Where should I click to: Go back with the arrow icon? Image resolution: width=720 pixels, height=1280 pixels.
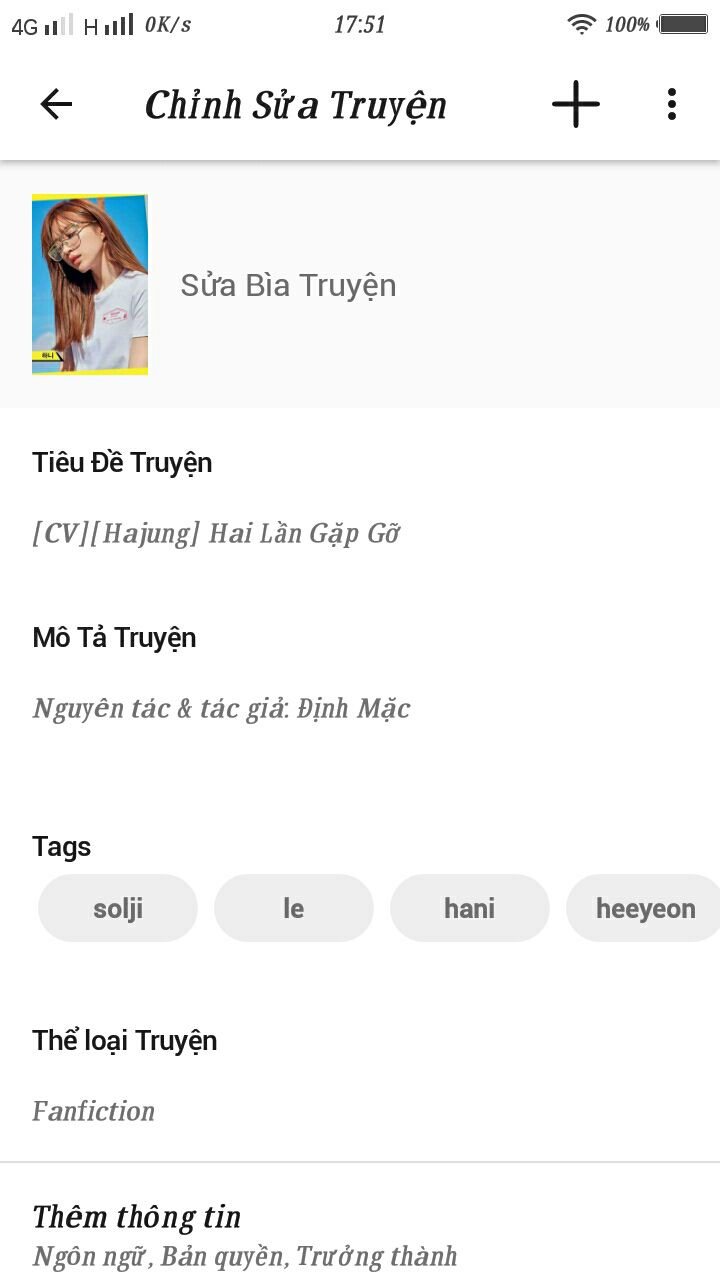pyautogui.click(x=56, y=104)
